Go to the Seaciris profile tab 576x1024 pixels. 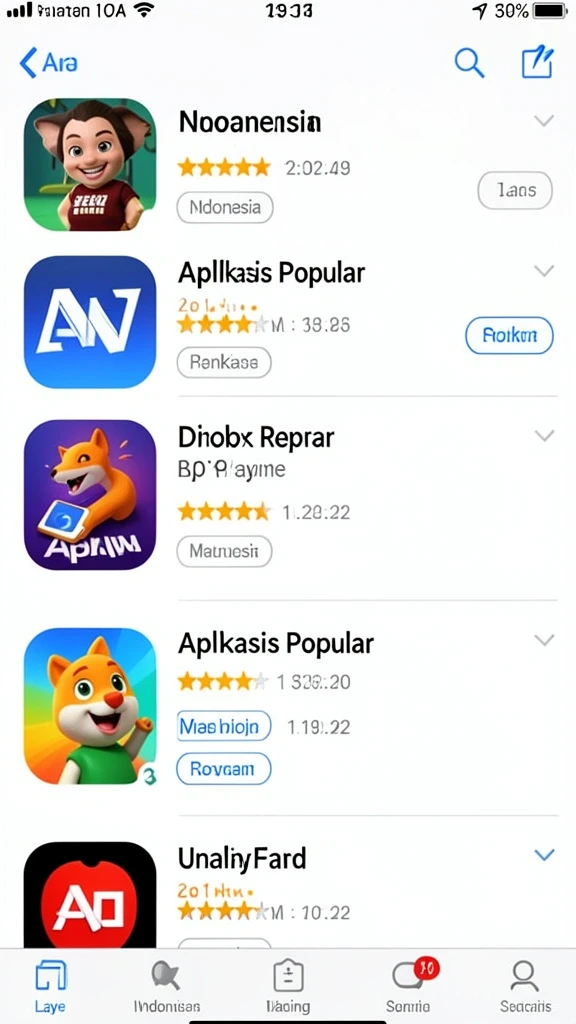point(525,986)
